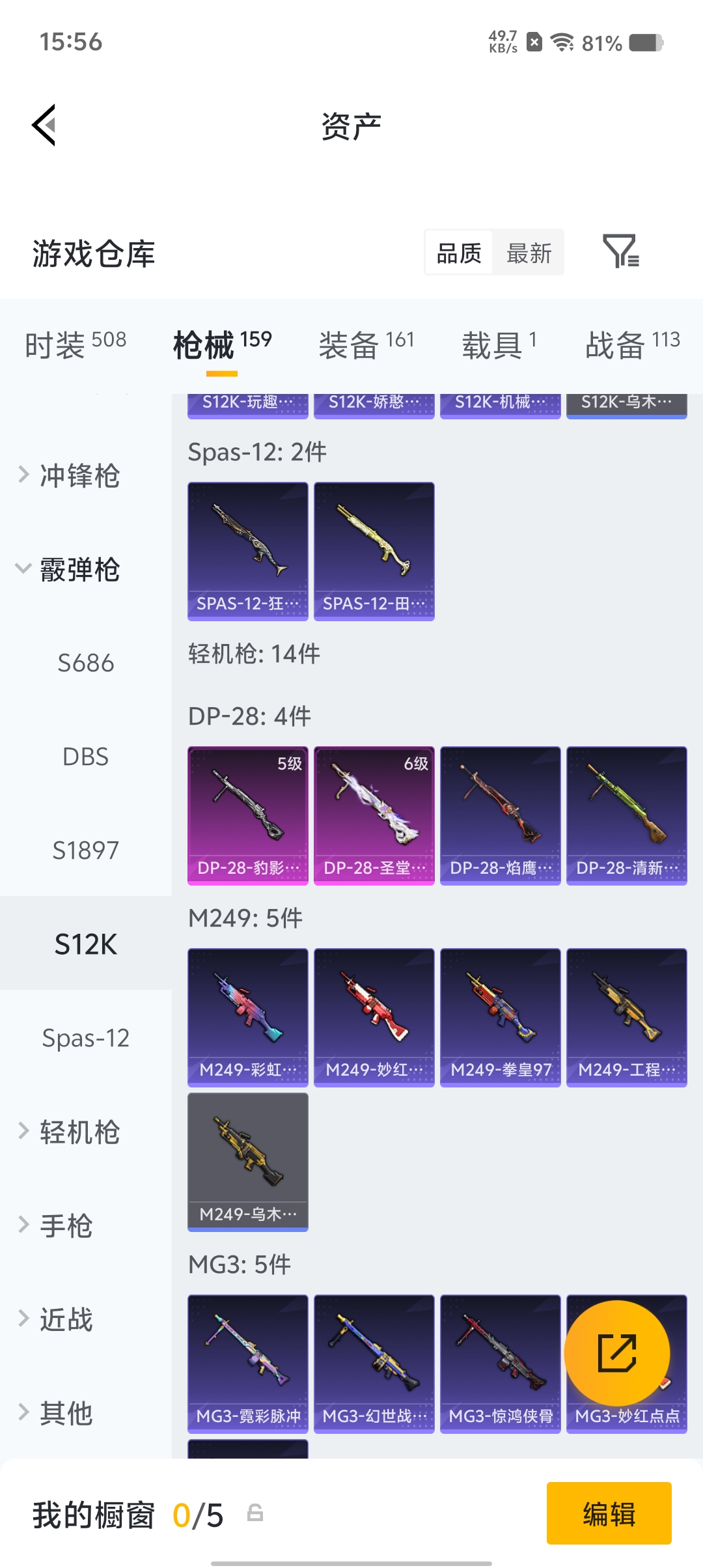This screenshot has height=1568, width=703.
Task: Select 品质 sorting mode
Action: 459,253
